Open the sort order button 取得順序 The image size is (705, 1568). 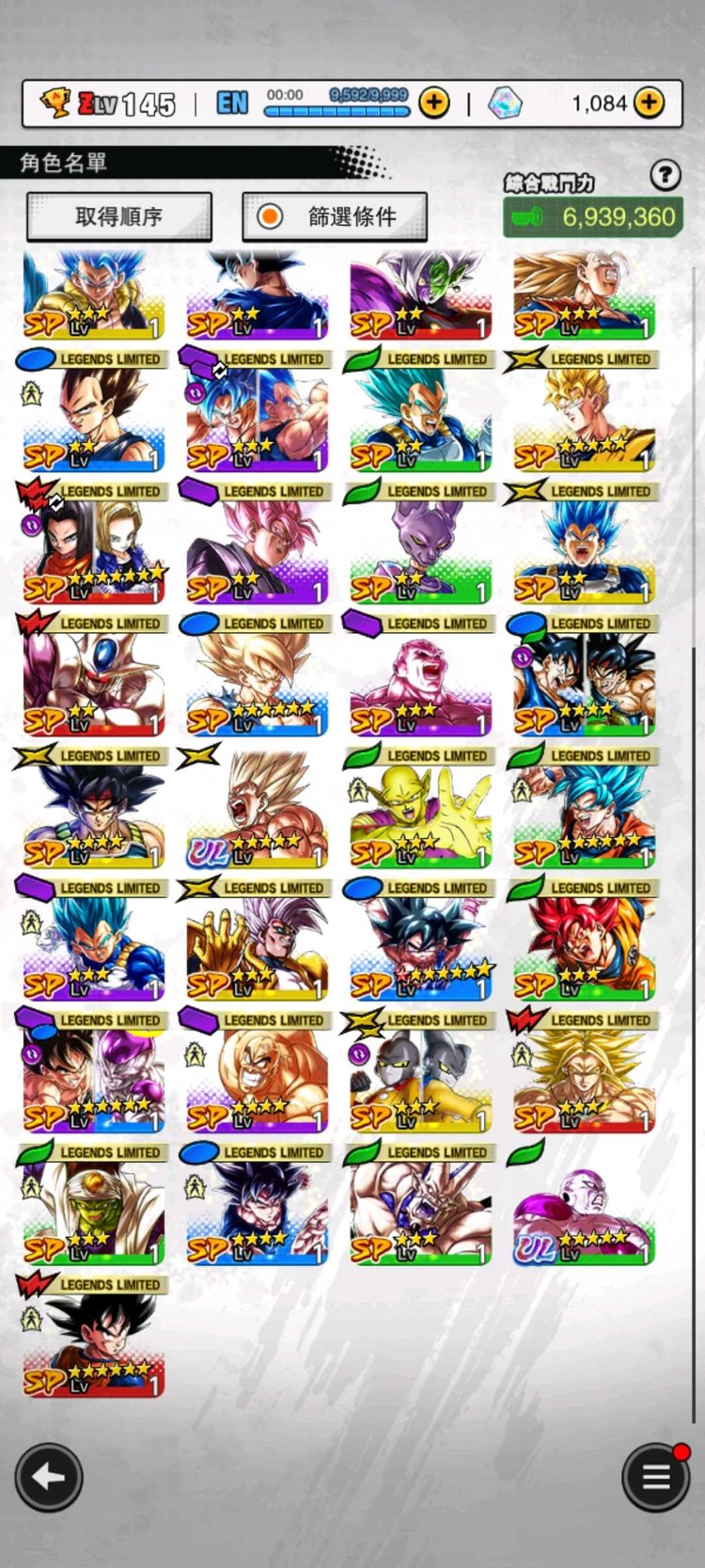[119, 217]
